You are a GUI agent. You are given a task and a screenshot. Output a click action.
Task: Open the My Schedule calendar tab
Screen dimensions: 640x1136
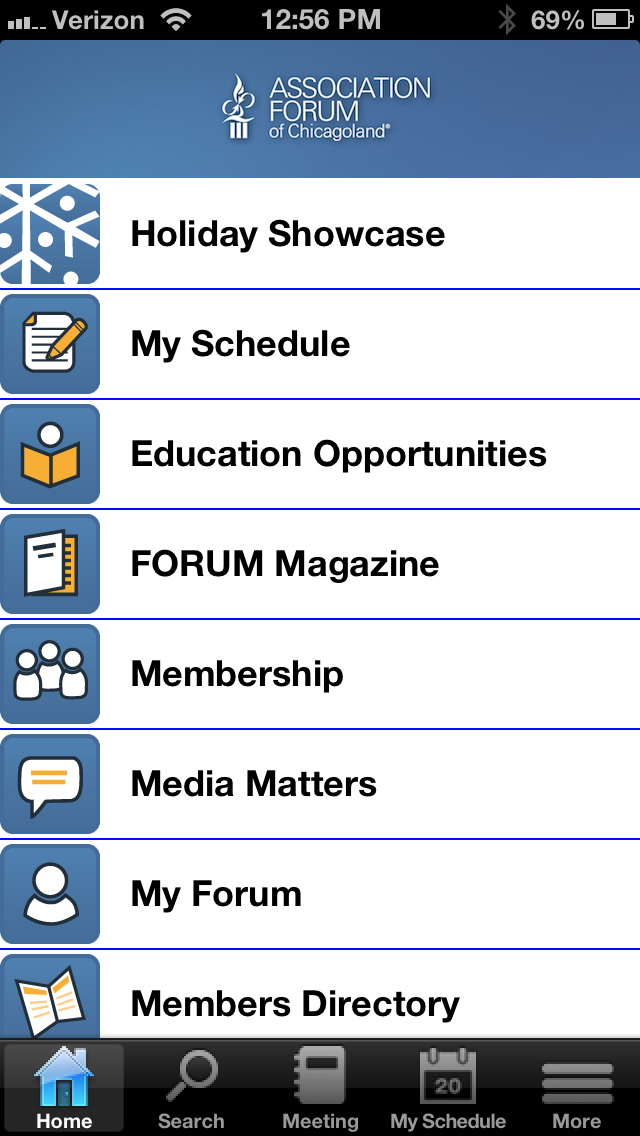pyautogui.click(x=449, y=1089)
